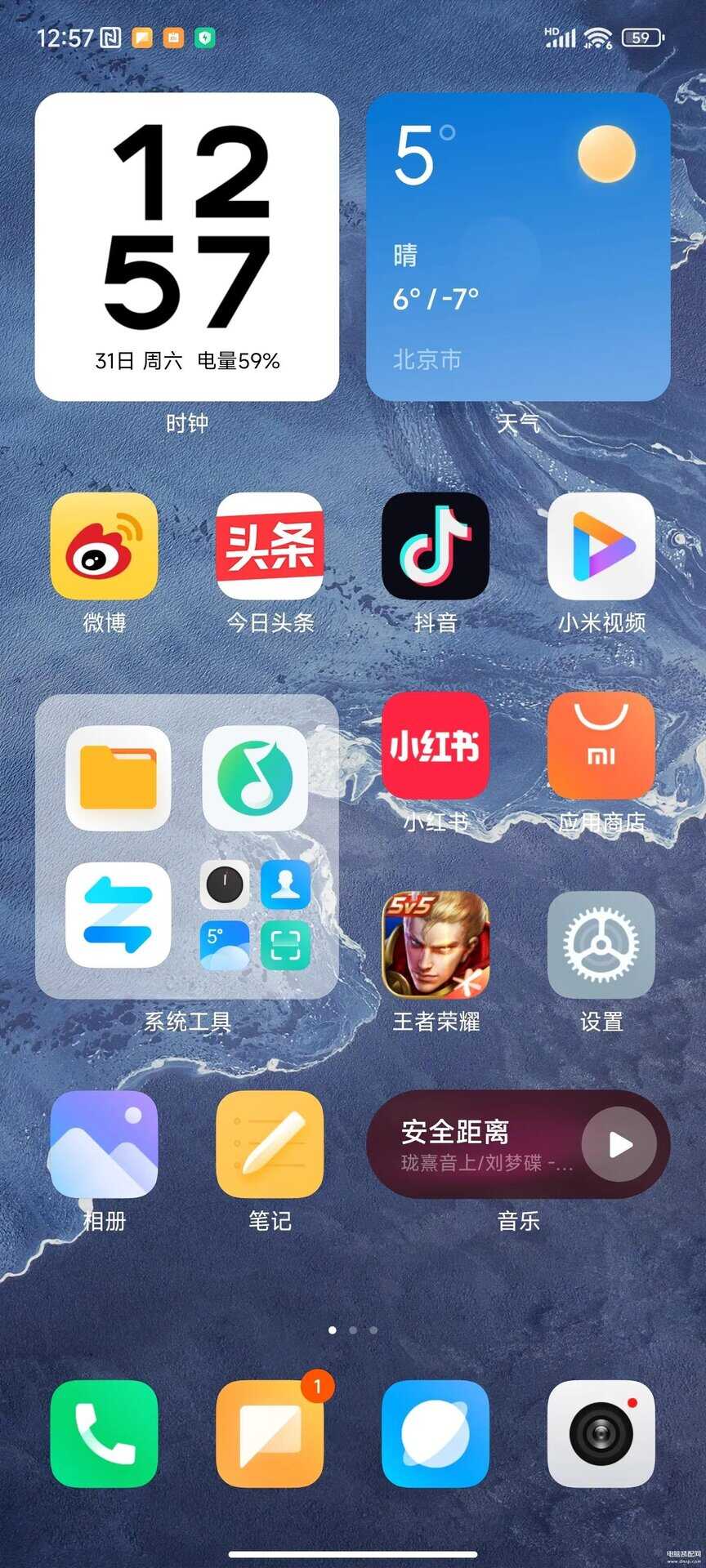Launch 抖音 app
Image resolution: width=706 pixels, height=1568 pixels.
click(436, 546)
